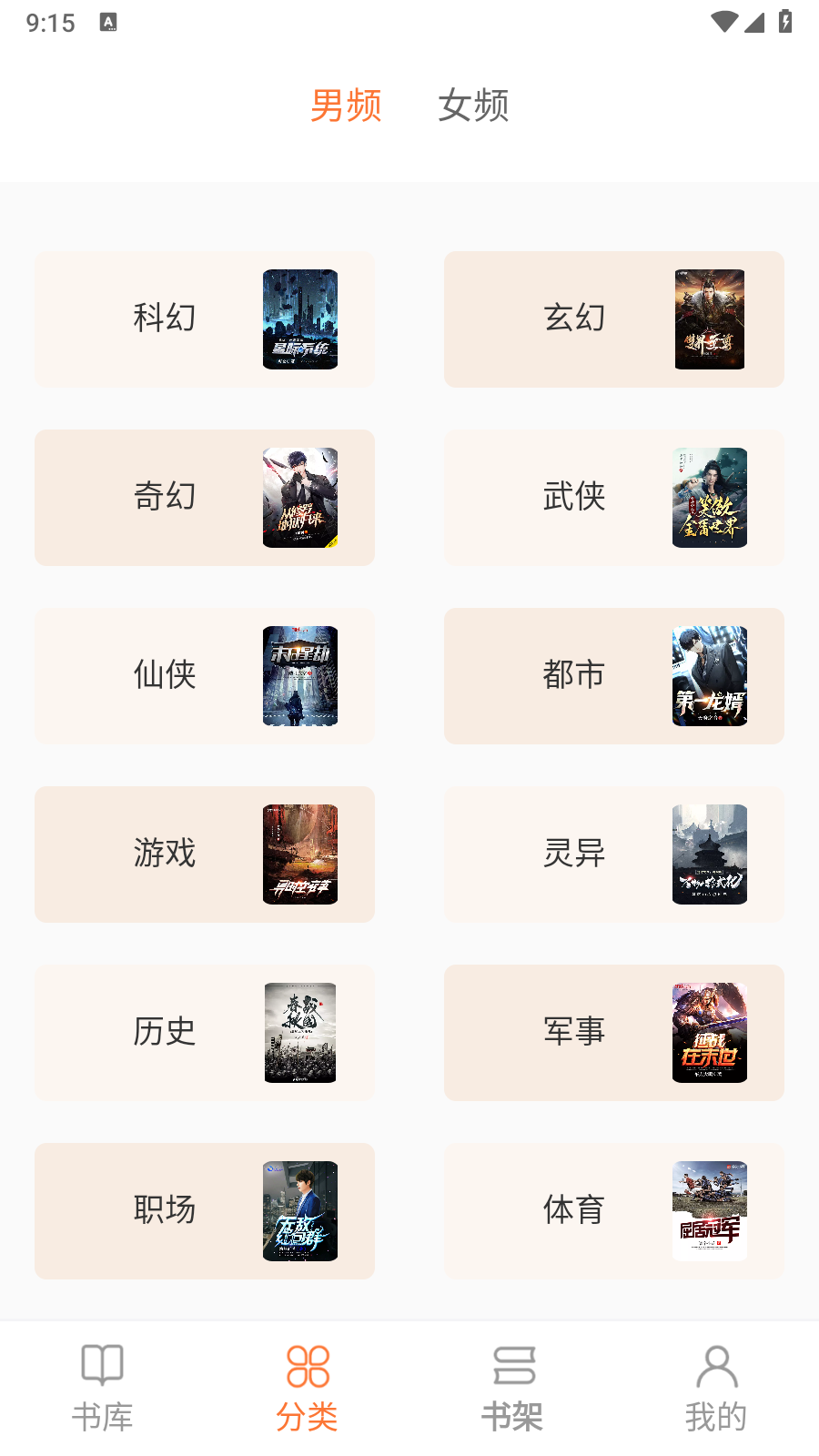This screenshot has height=1456, width=819.
Task: Tap the 职场 category entry
Action: 204,1211
